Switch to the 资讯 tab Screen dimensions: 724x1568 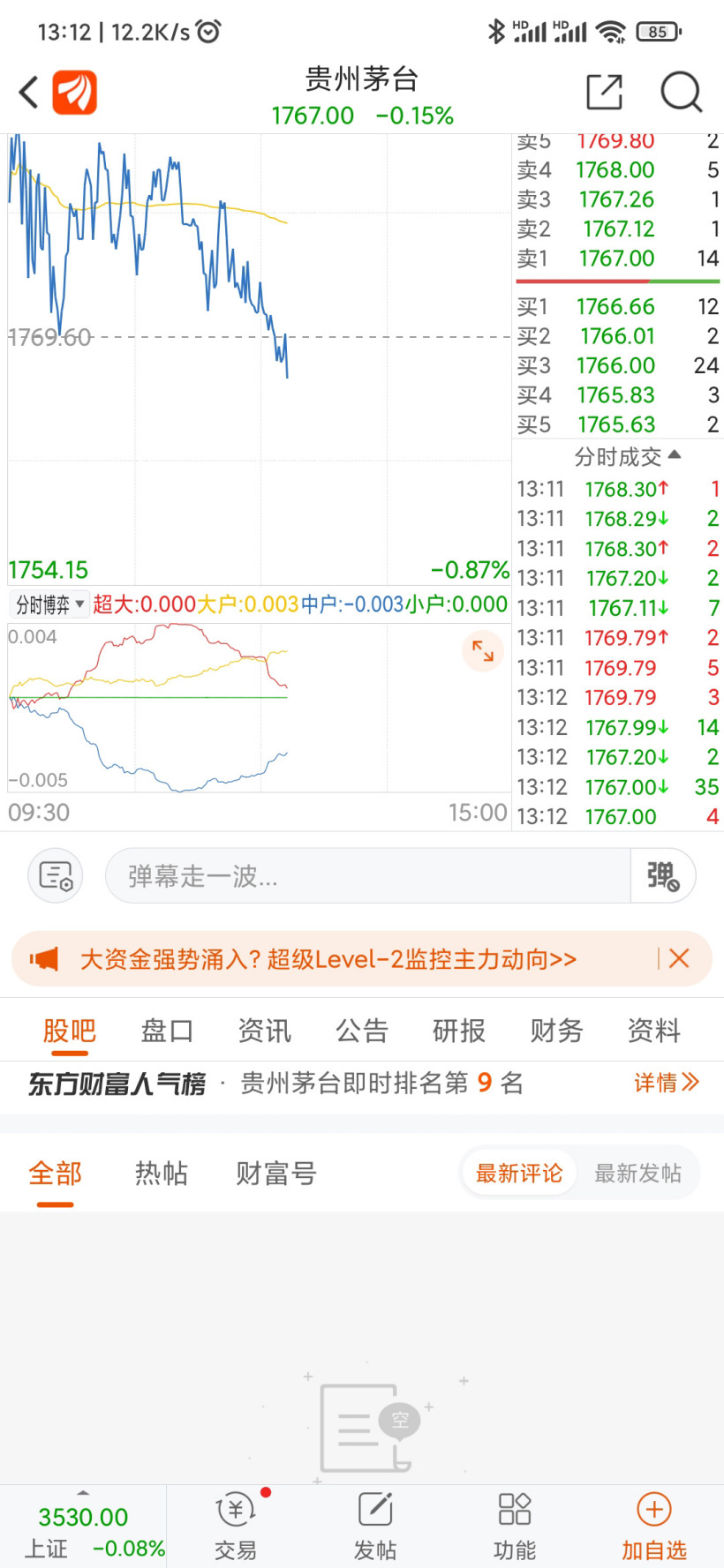tap(264, 1030)
